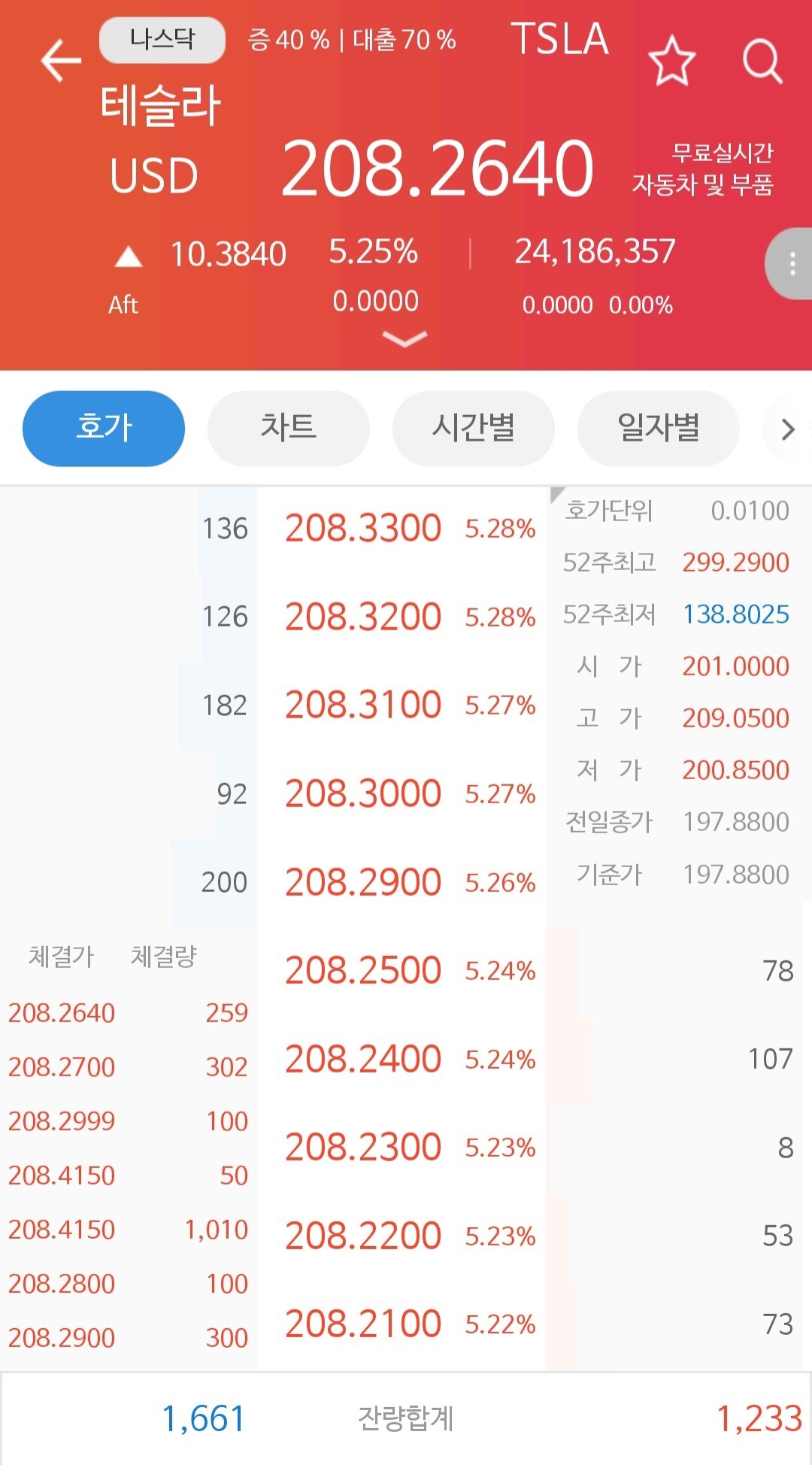Go back with the arrow icon
812x1465 pixels.
tap(61, 61)
